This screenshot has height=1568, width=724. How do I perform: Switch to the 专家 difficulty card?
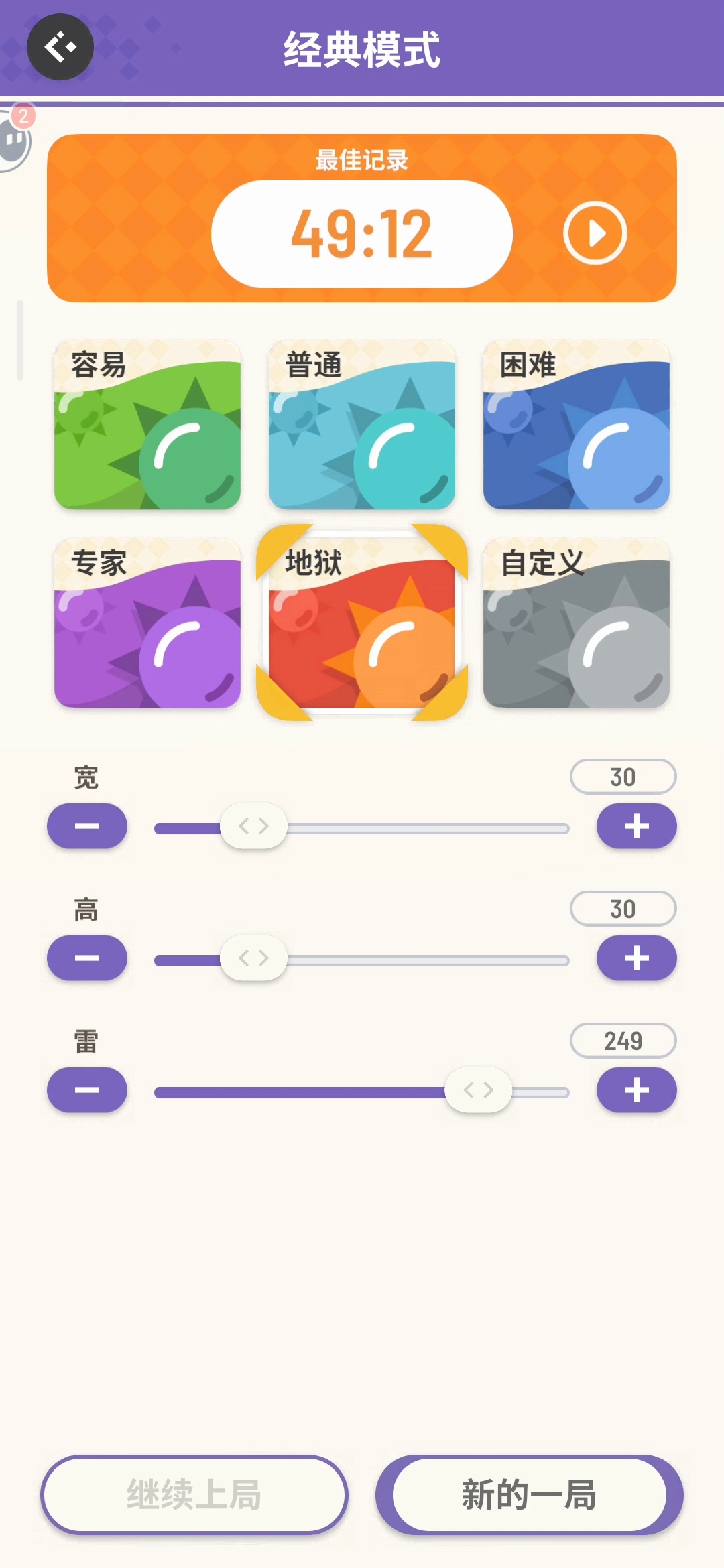[x=147, y=623]
